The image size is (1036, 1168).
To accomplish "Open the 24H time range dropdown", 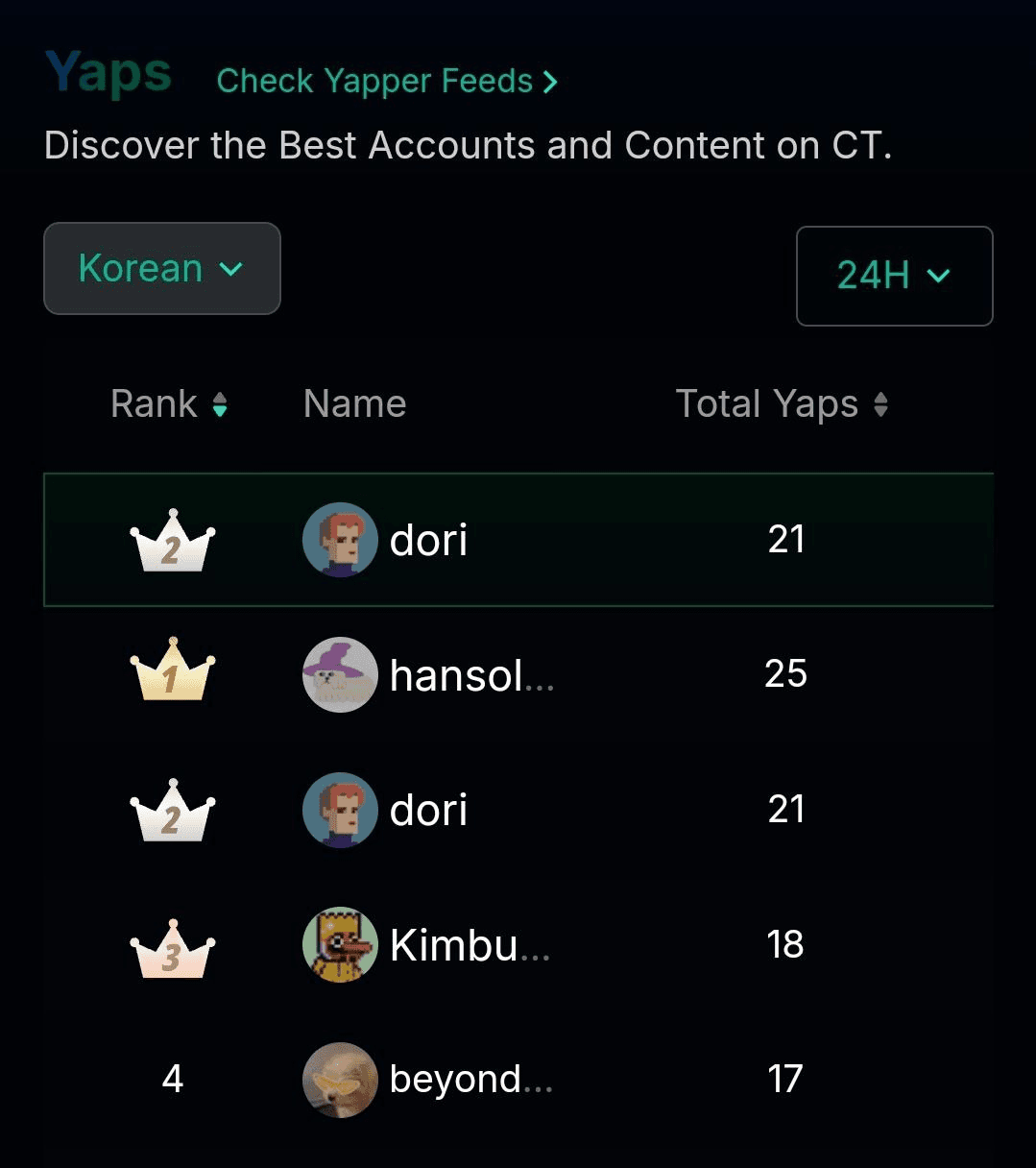I will tap(894, 276).
